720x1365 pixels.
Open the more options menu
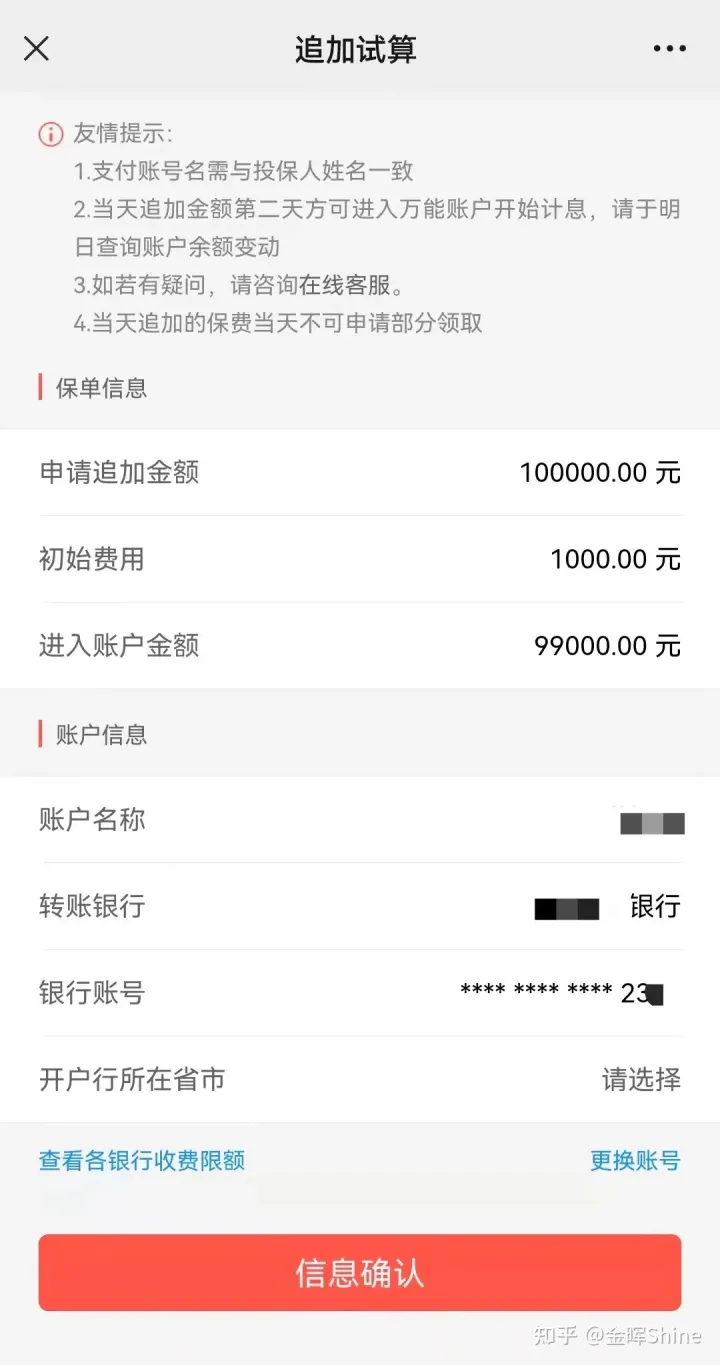point(670,48)
